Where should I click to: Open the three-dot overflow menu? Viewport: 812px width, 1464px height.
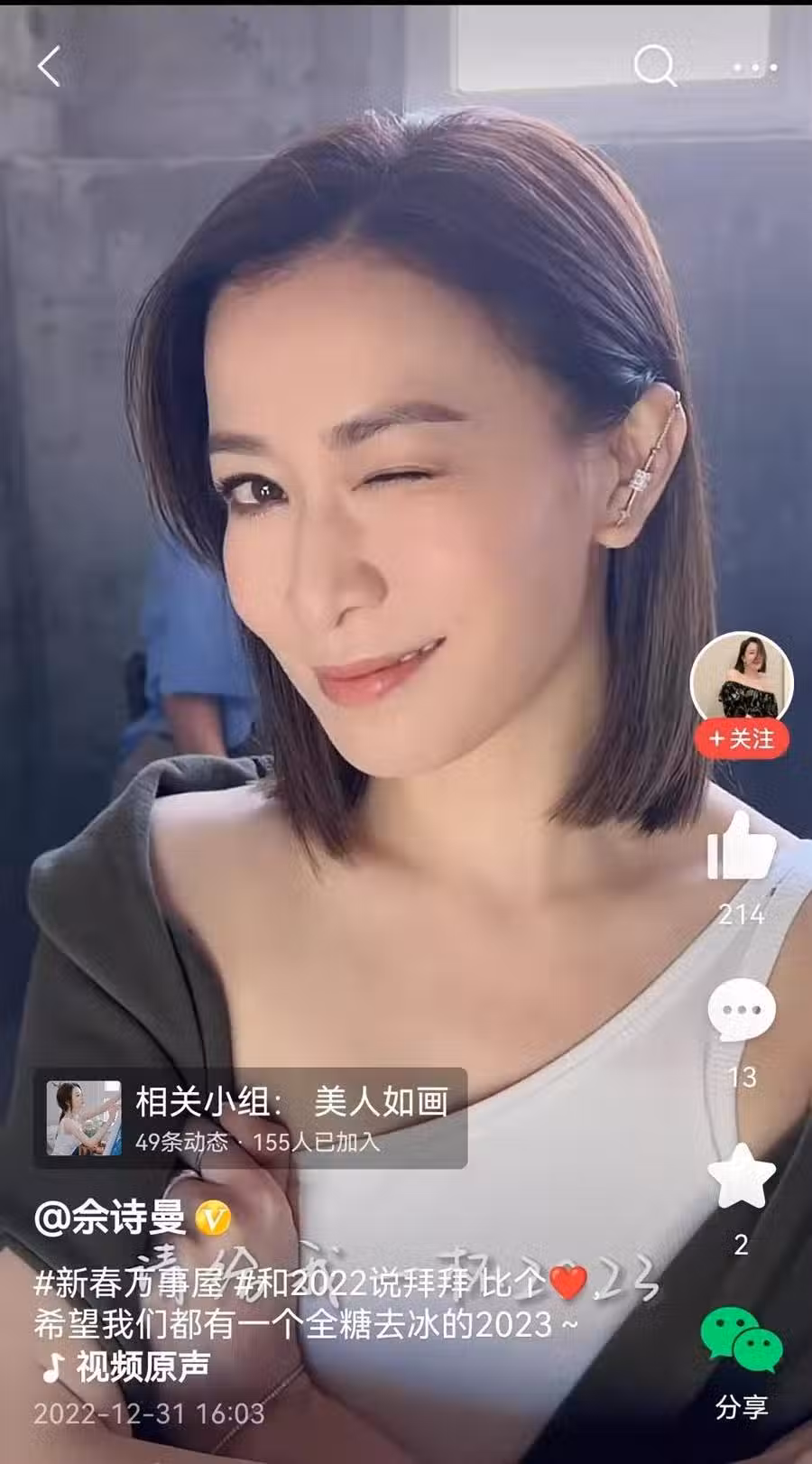754,68
